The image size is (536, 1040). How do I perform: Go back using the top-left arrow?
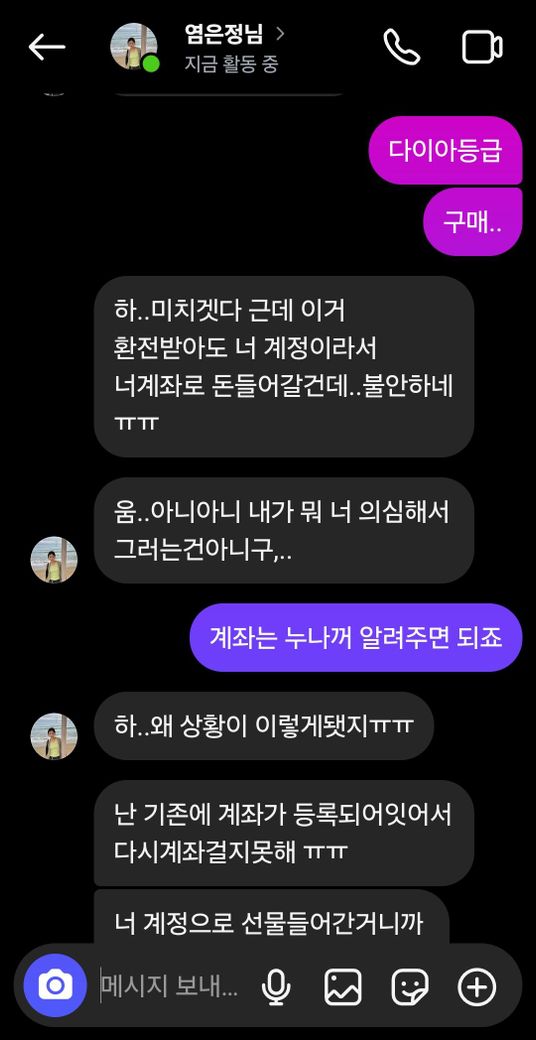tap(46, 46)
